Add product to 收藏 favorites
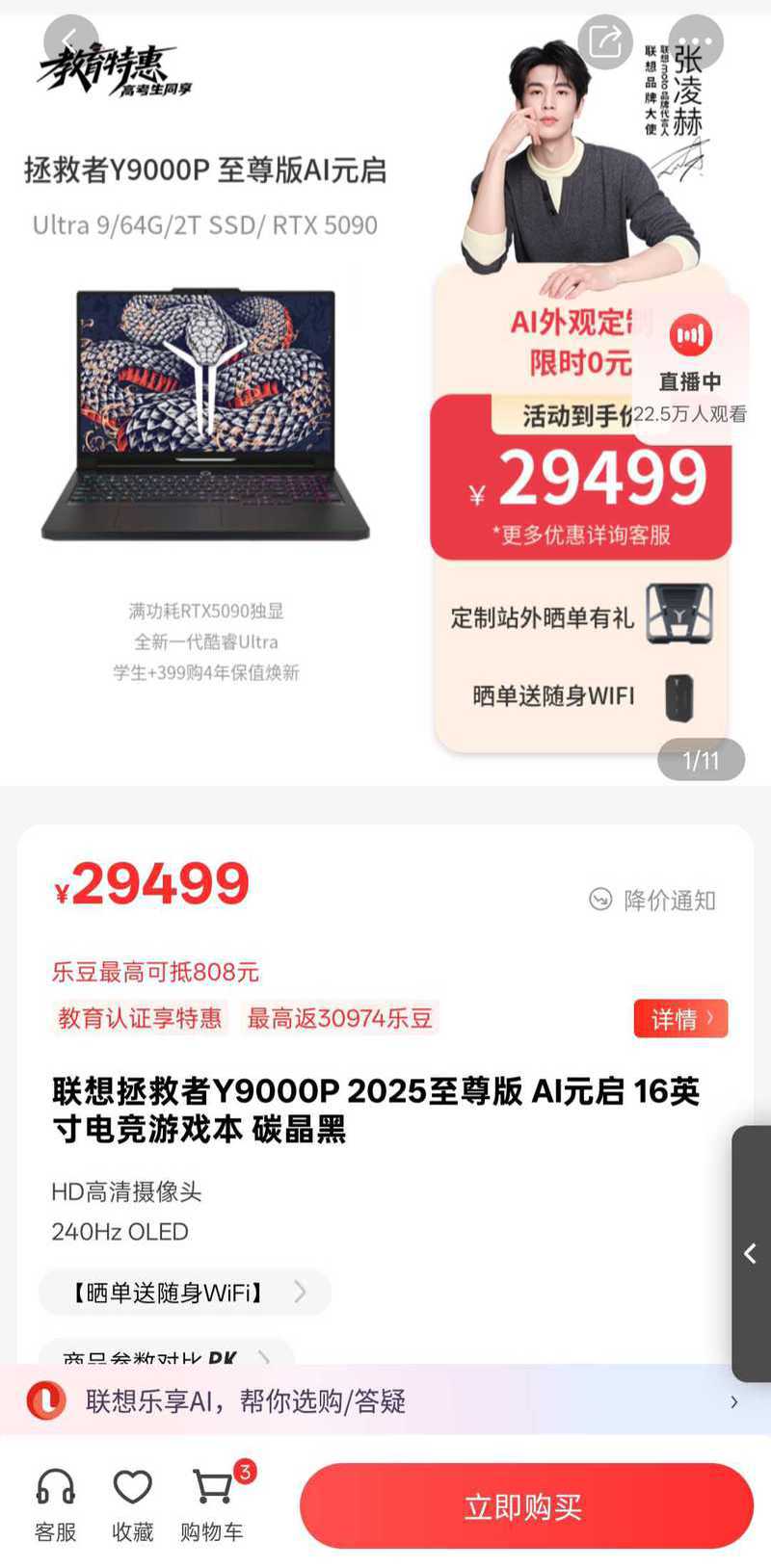The width and height of the screenshot is (771, 1568). coord(133,1504)
